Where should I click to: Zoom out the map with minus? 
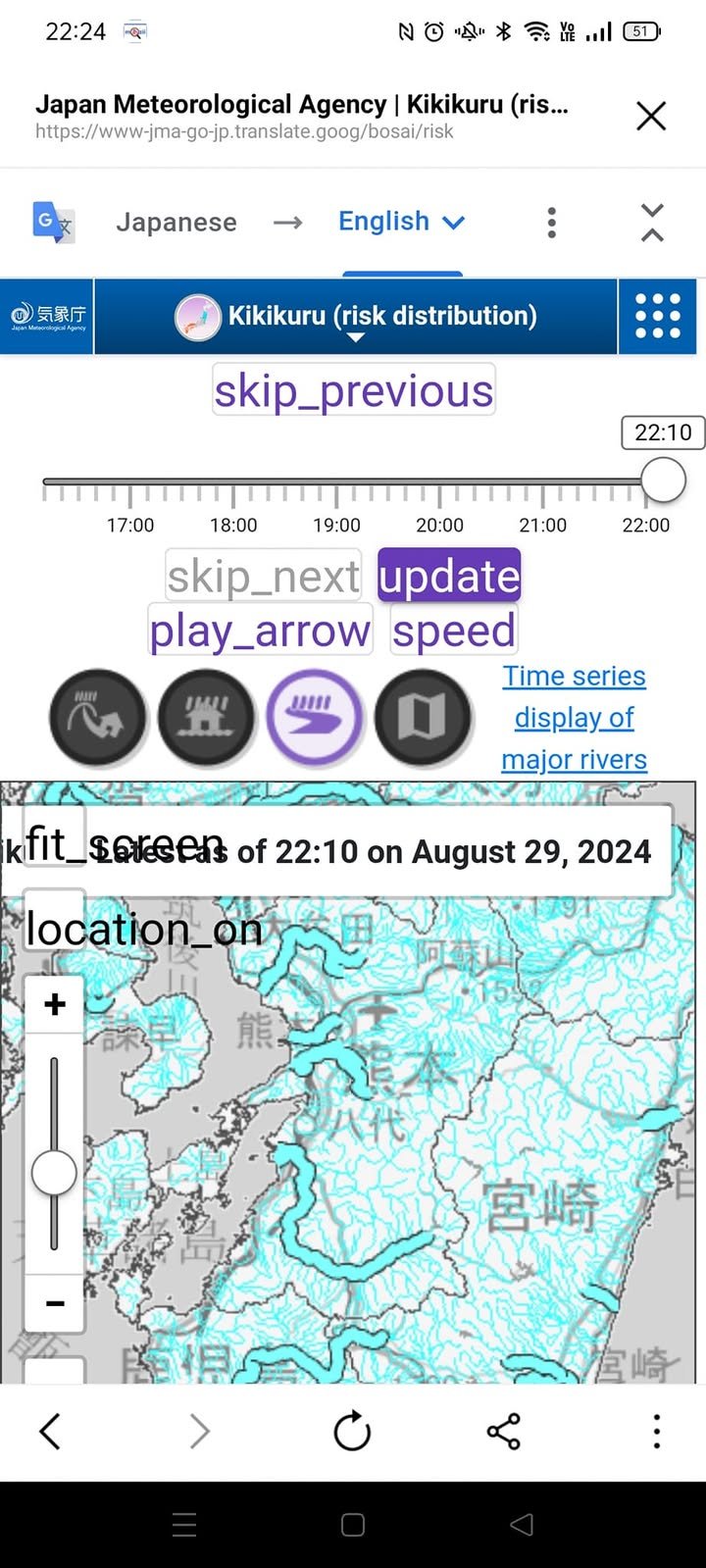coord(55,1302)
